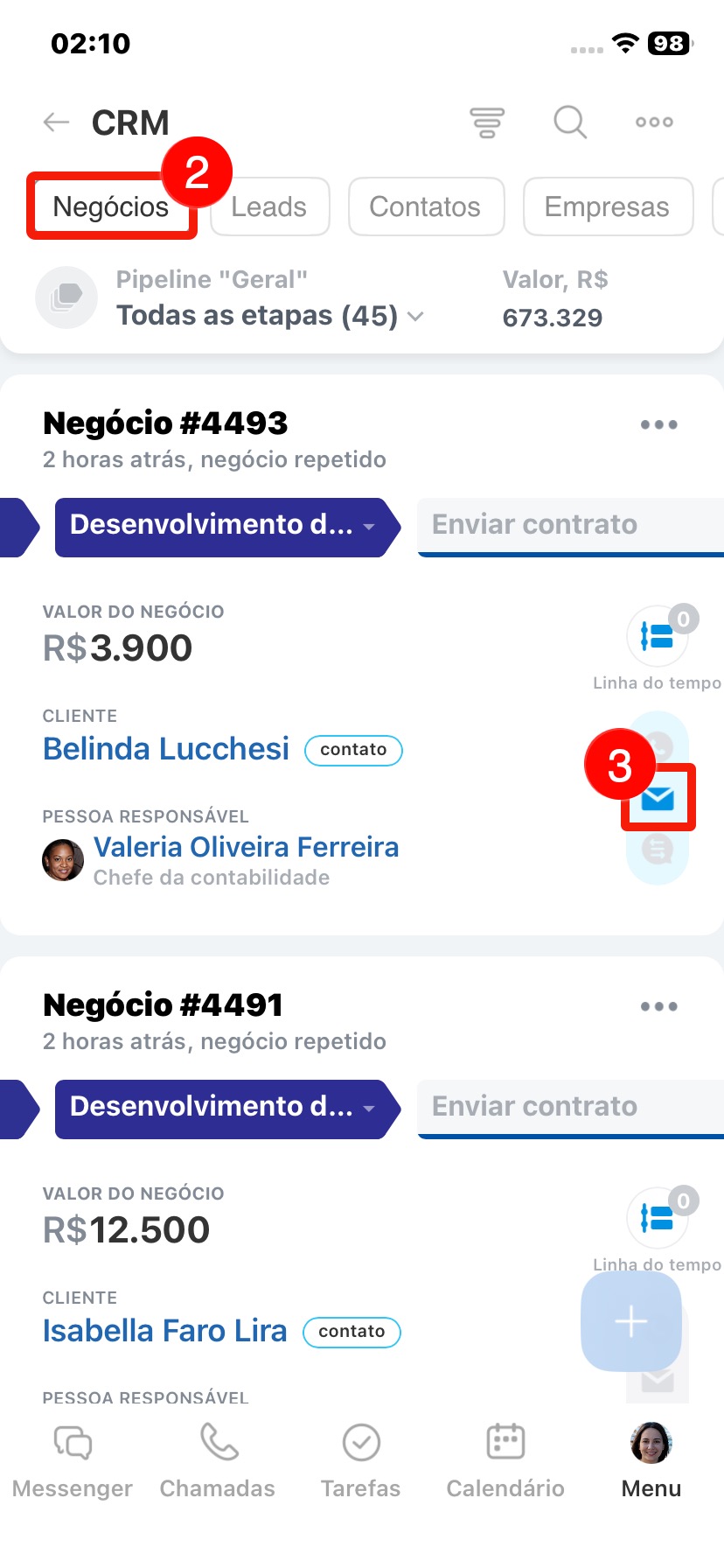Send an email to Belinda Lucchesi

click(x=658, y=798)
